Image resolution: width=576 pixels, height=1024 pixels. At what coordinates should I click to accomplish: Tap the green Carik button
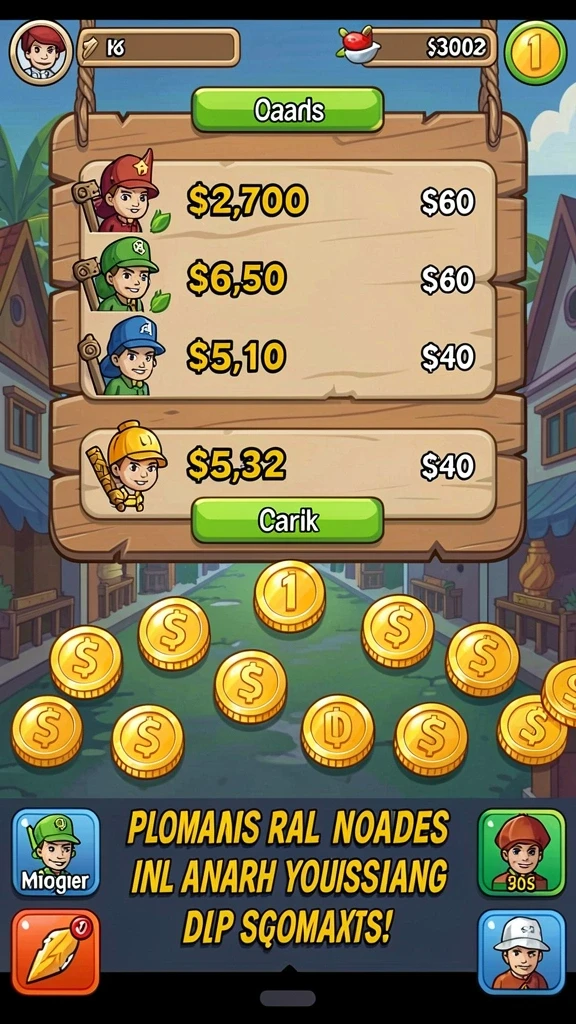click(287, 520)
